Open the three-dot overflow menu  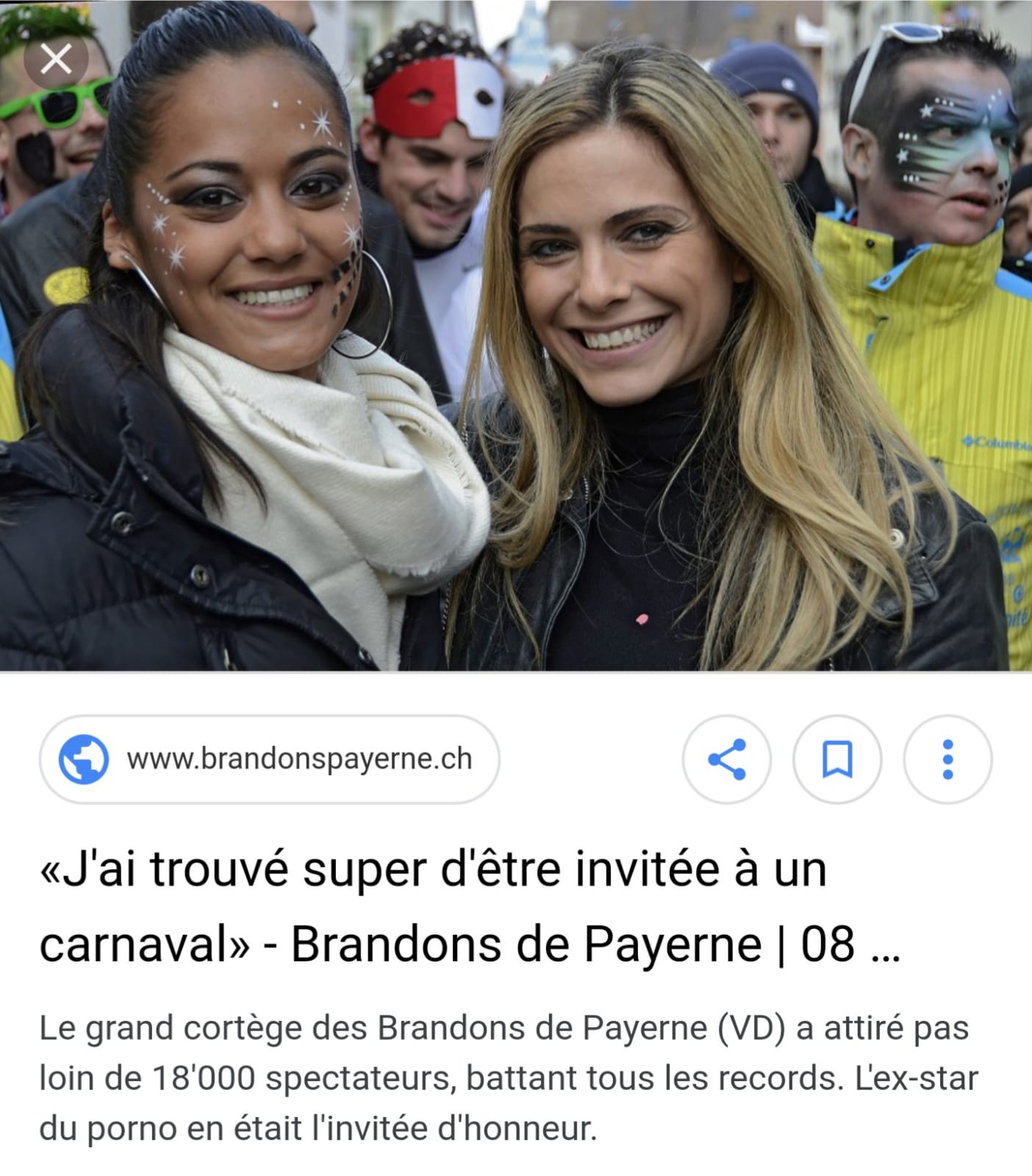tap(947, 759)
